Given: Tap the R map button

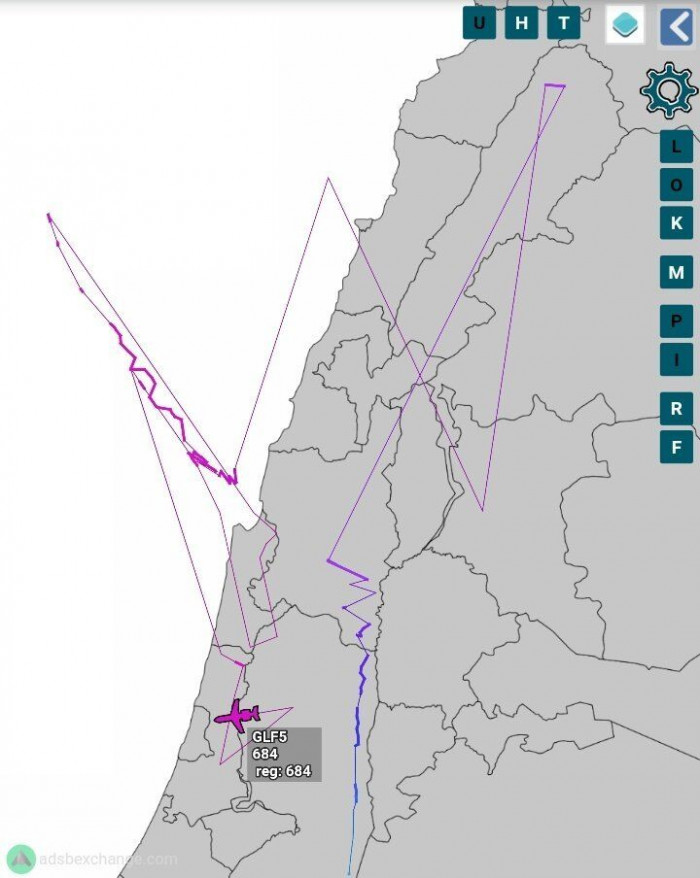Looking at the screenshot, I should tap(676, 408).
